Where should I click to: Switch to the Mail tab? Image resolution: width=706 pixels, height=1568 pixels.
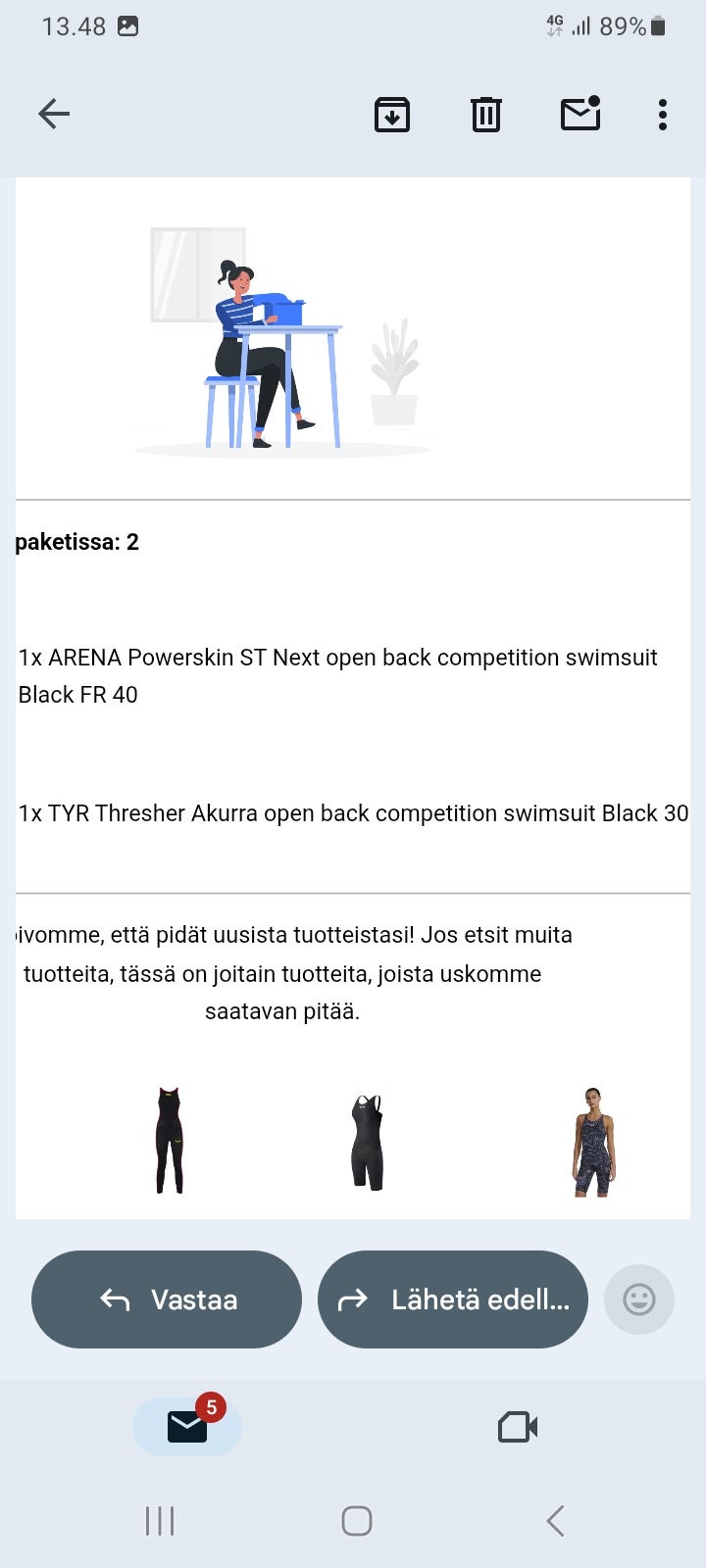point(187,1426)
